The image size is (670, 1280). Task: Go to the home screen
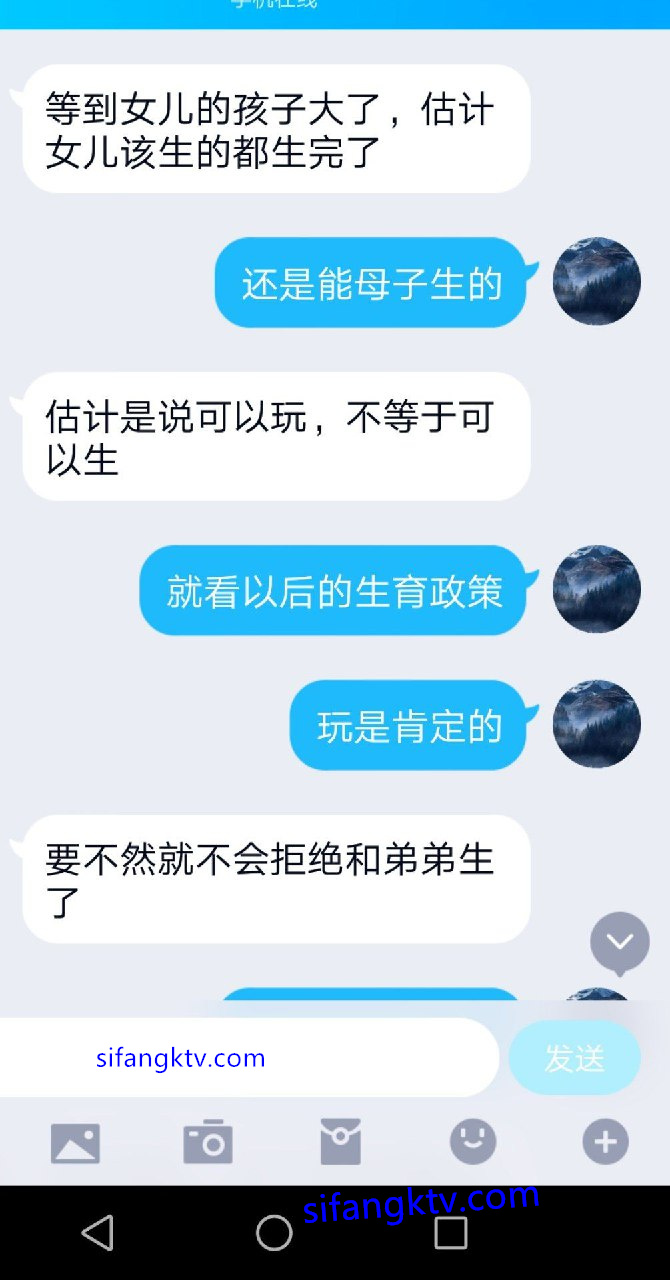[x=274, y=1232]
